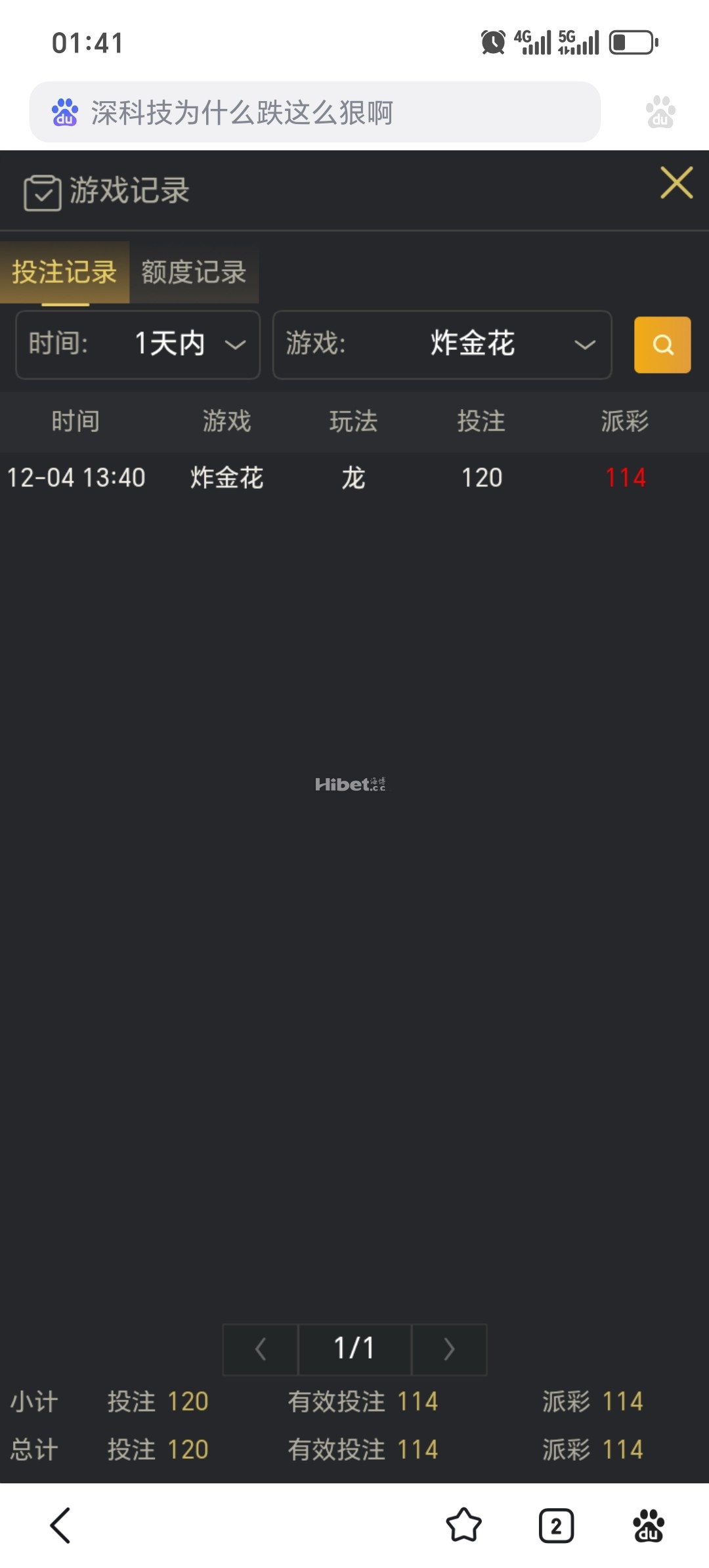Go to the previous records page
This screenshot has height=1568, width=709.
(261, 1349)
